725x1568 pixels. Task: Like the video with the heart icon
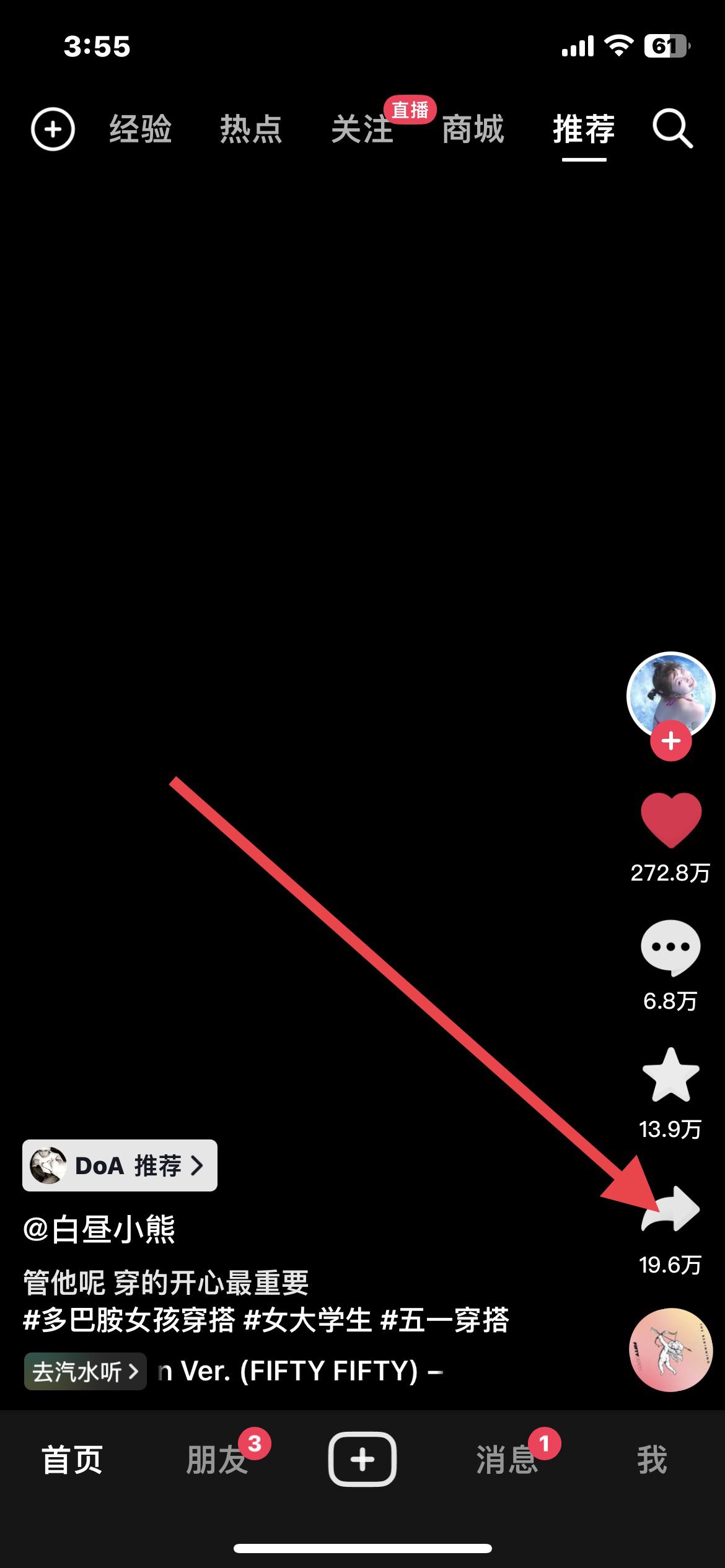click(670, 820)
